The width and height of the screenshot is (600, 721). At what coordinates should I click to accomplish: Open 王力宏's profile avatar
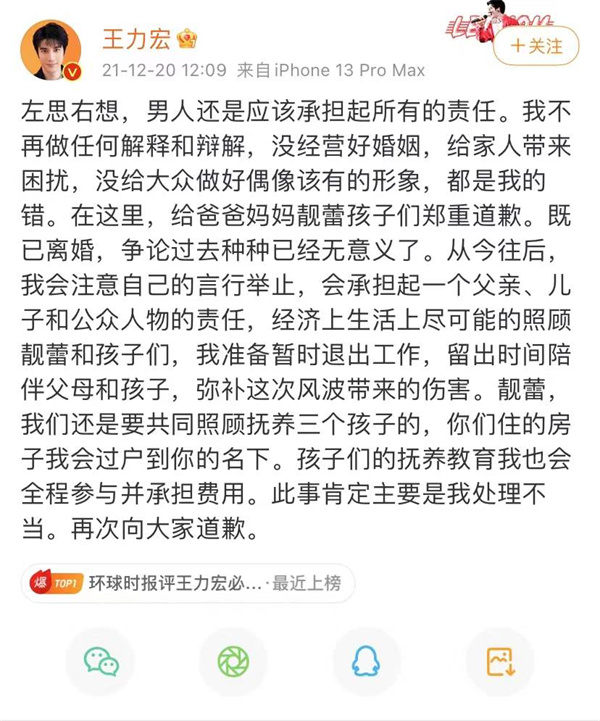coord(50,48)
